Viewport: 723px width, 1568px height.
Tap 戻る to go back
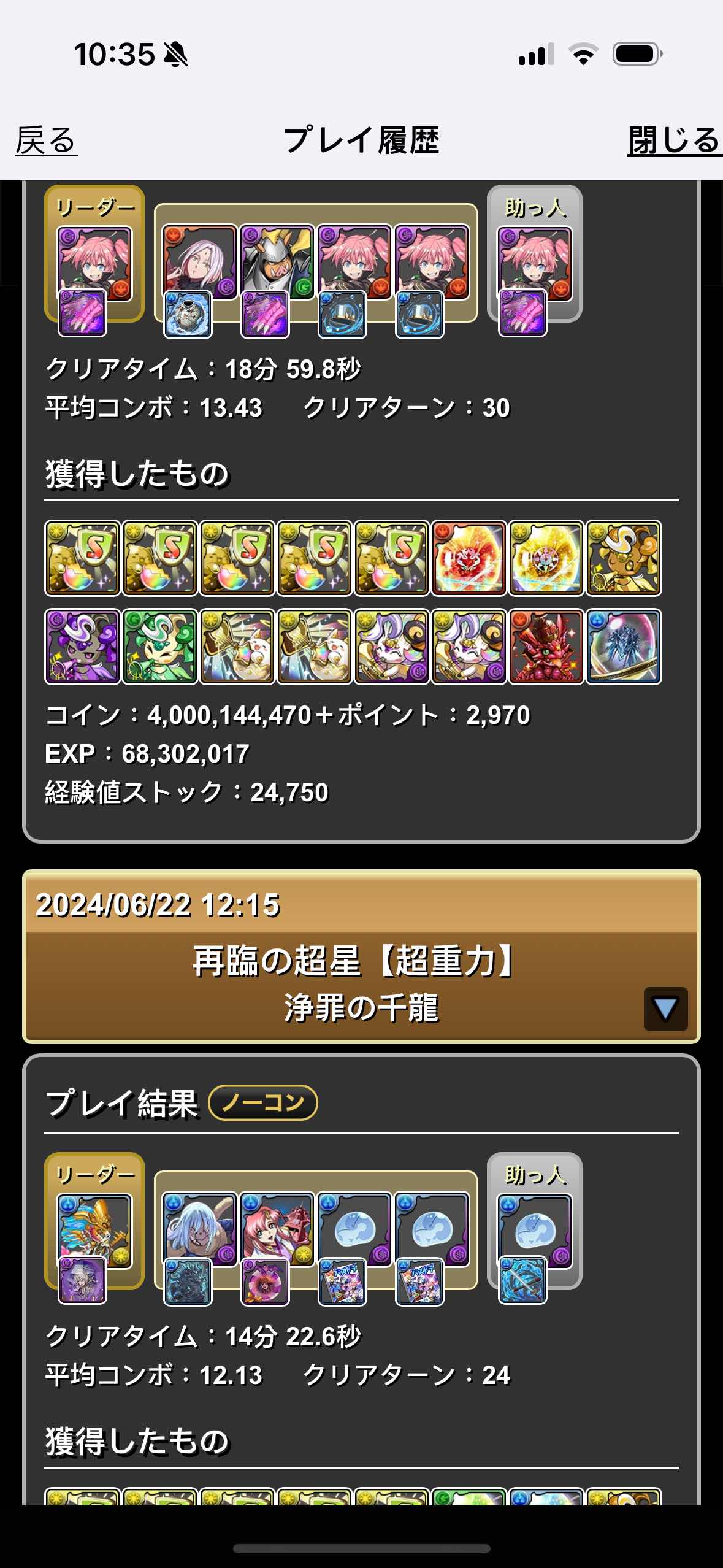[x=47, y=140]
